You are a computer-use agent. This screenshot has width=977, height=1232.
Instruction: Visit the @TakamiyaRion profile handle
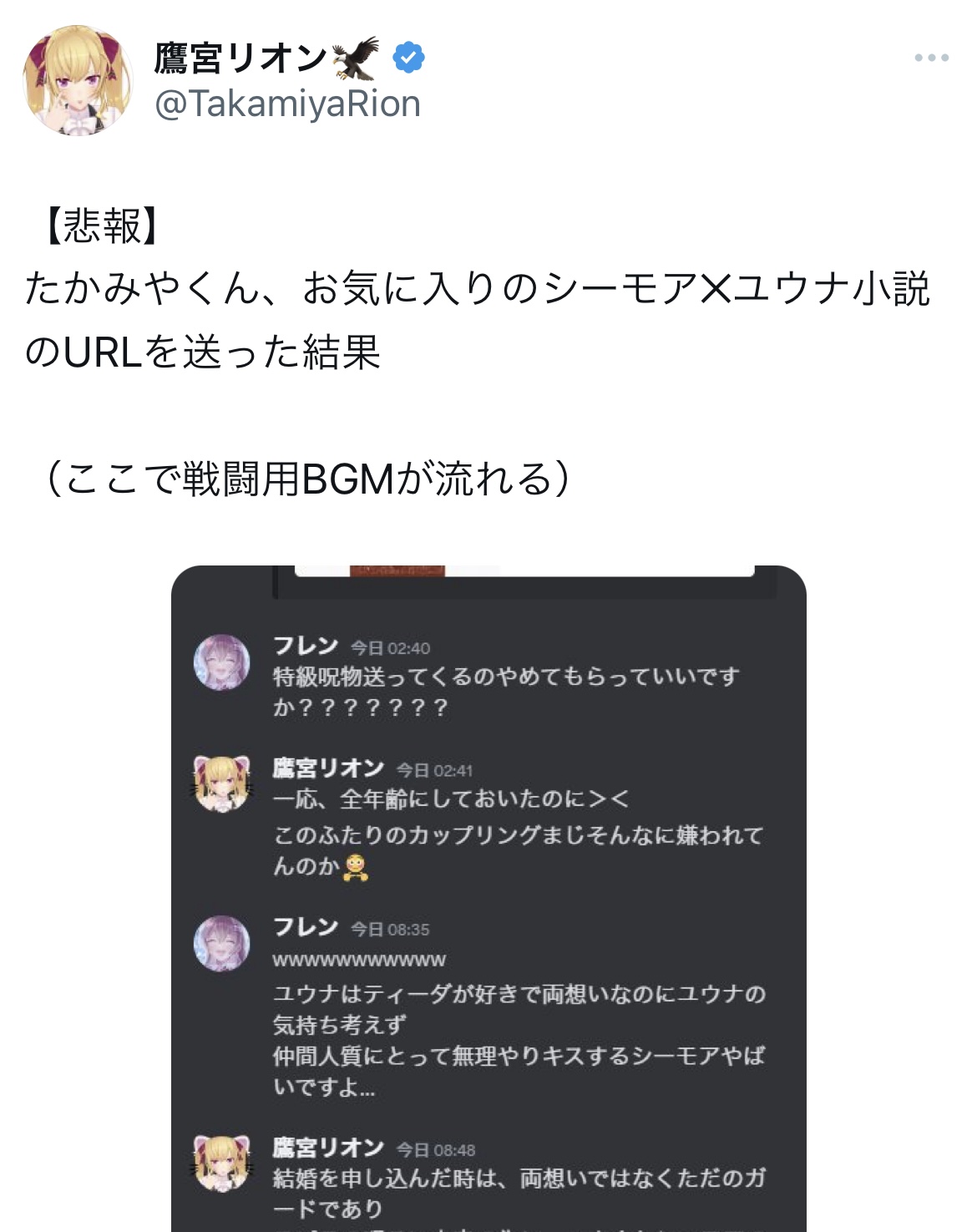[287, 104]
